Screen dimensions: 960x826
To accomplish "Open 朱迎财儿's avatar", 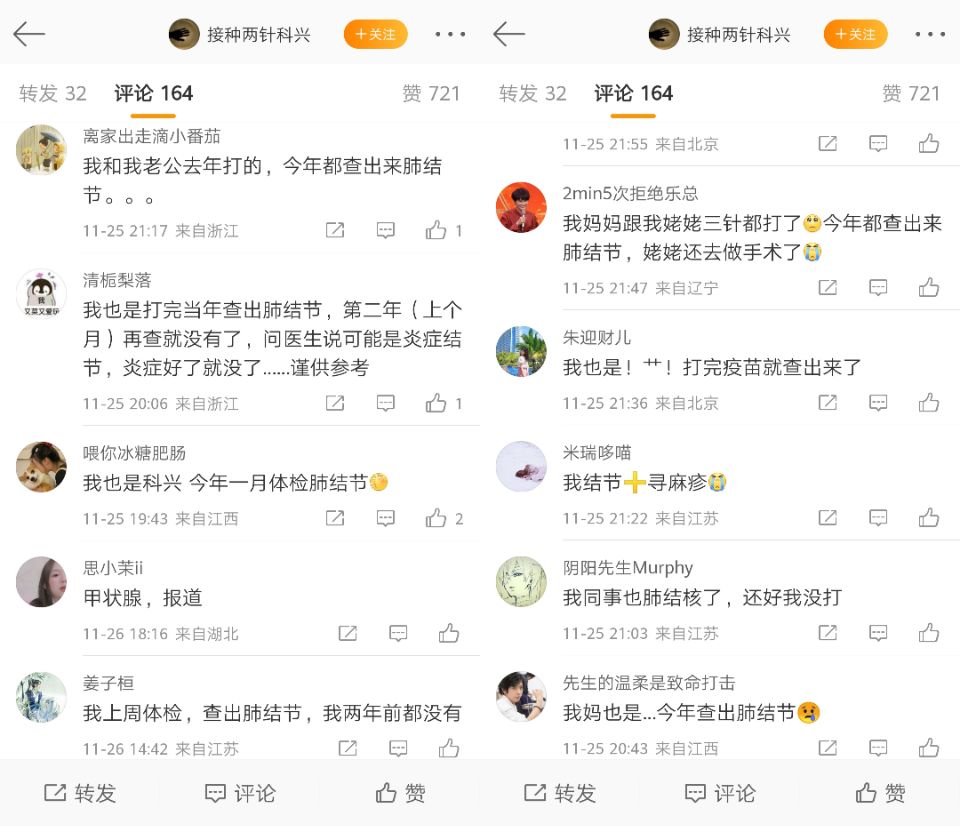I will pyautogui.click(x=521, y=352).
